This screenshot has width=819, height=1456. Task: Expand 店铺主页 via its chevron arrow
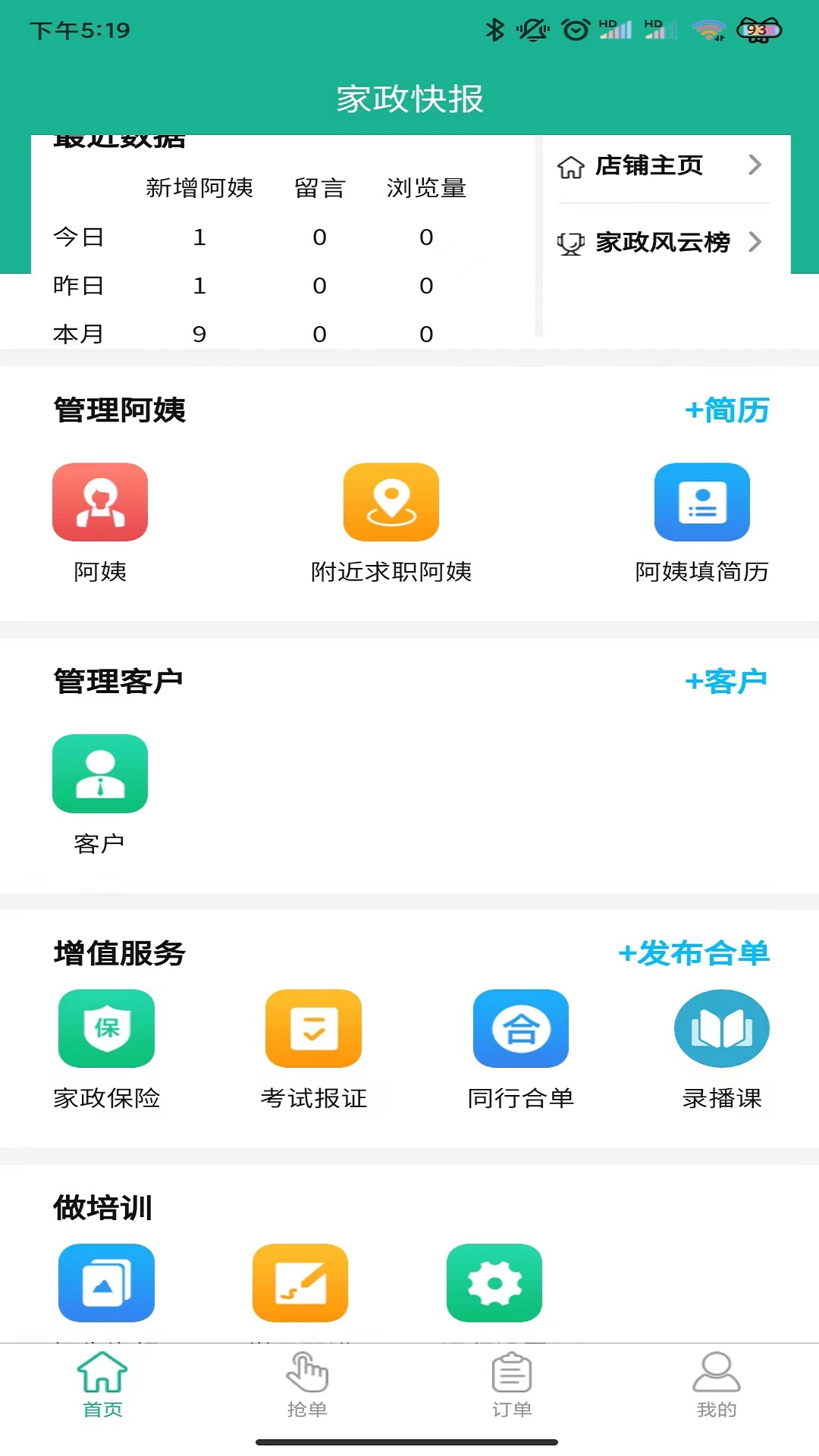755,166
